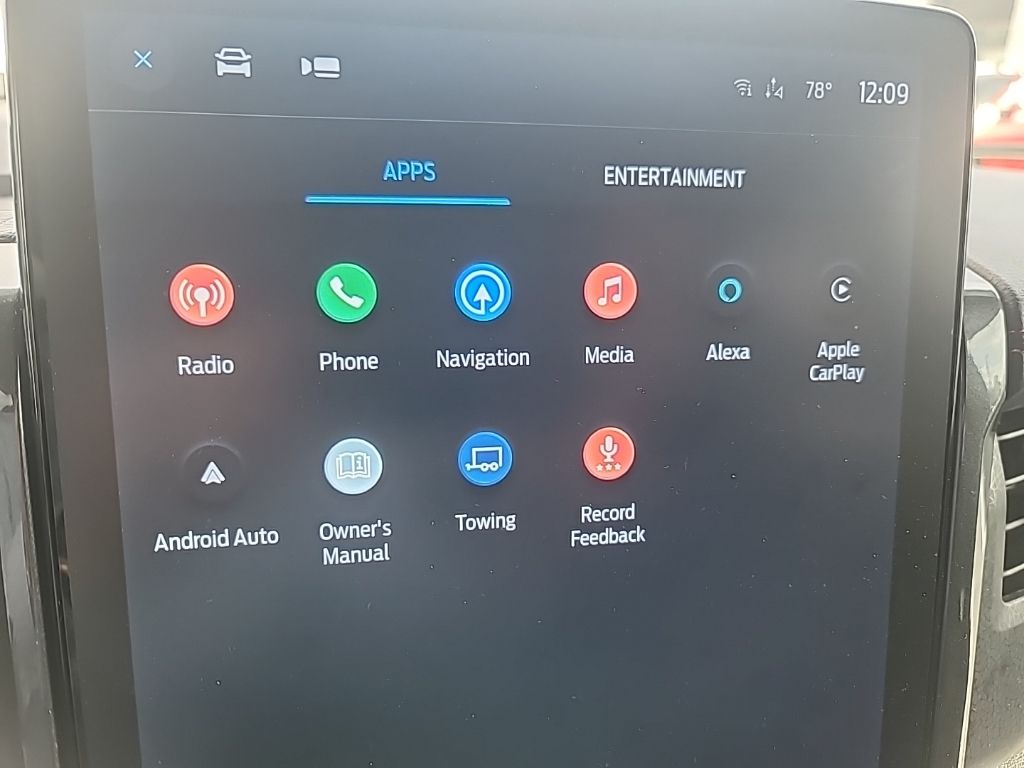Tap Record Feedback
The width and height of the screenshot is (1024, 768).
click(608, 454)
